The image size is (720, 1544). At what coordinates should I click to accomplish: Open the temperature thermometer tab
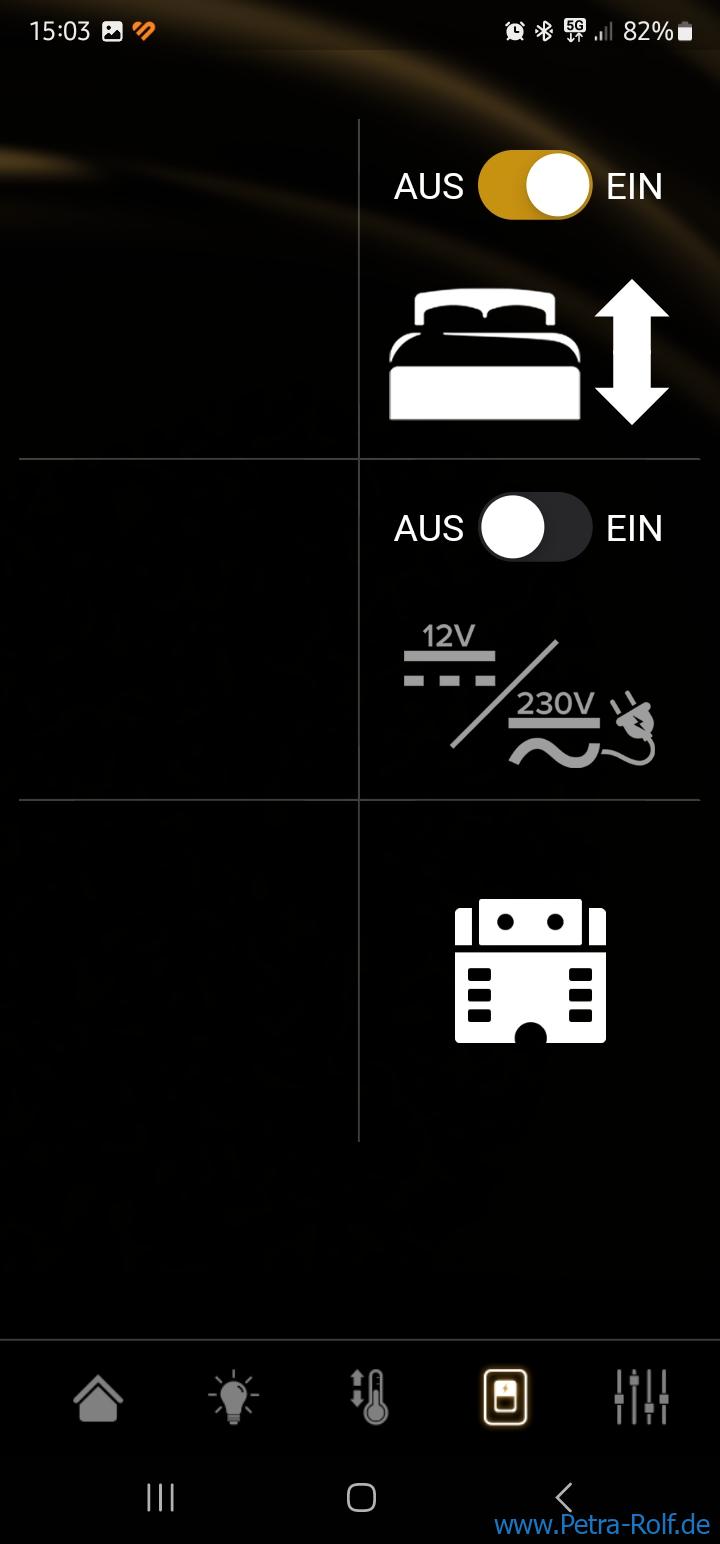pos(369,1397)
